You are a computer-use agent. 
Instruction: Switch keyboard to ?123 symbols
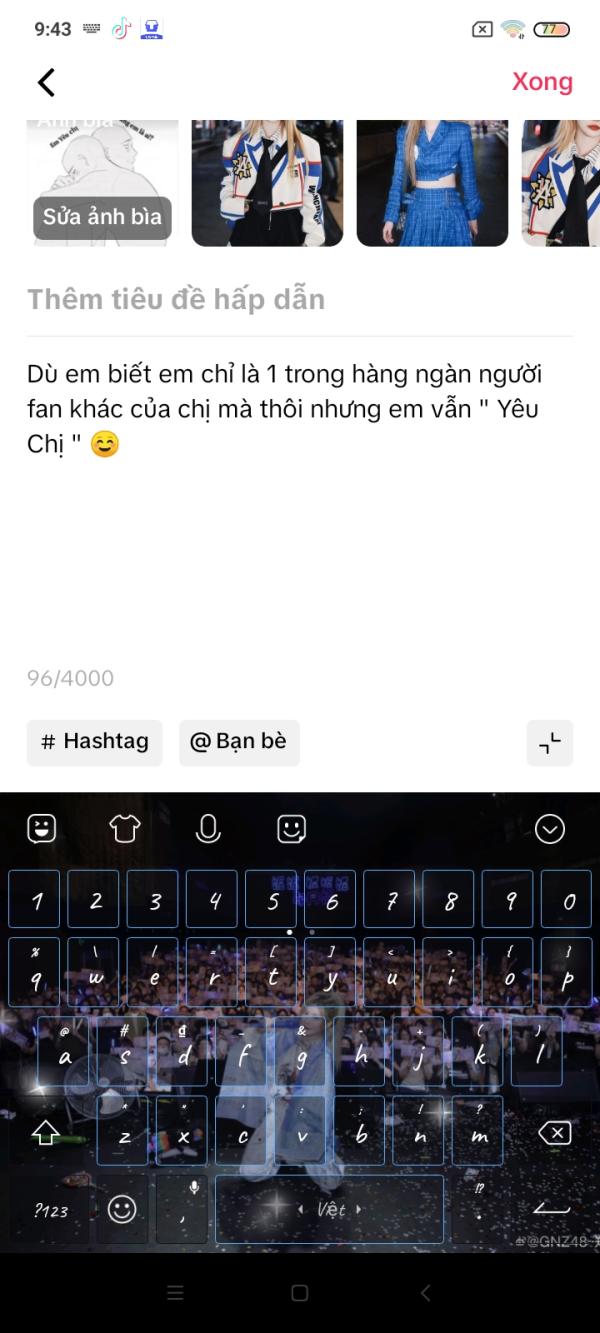[51, 1211]
